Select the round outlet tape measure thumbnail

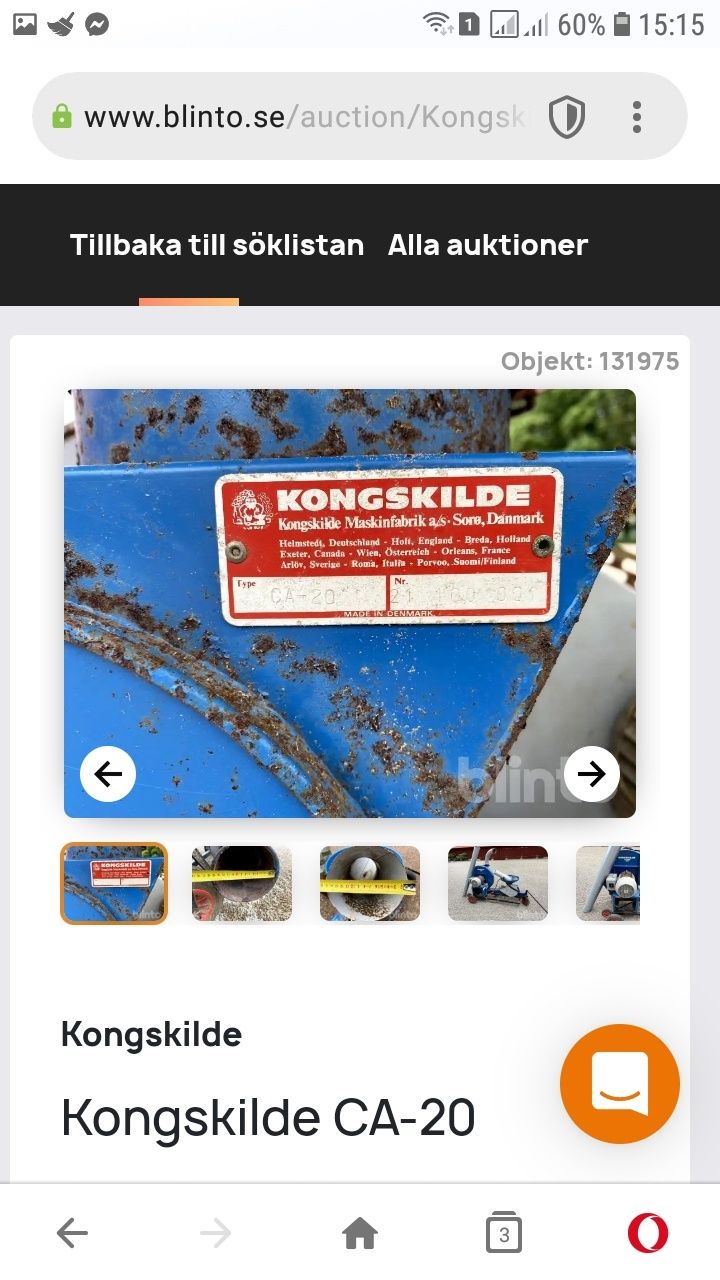coord(370,883)
